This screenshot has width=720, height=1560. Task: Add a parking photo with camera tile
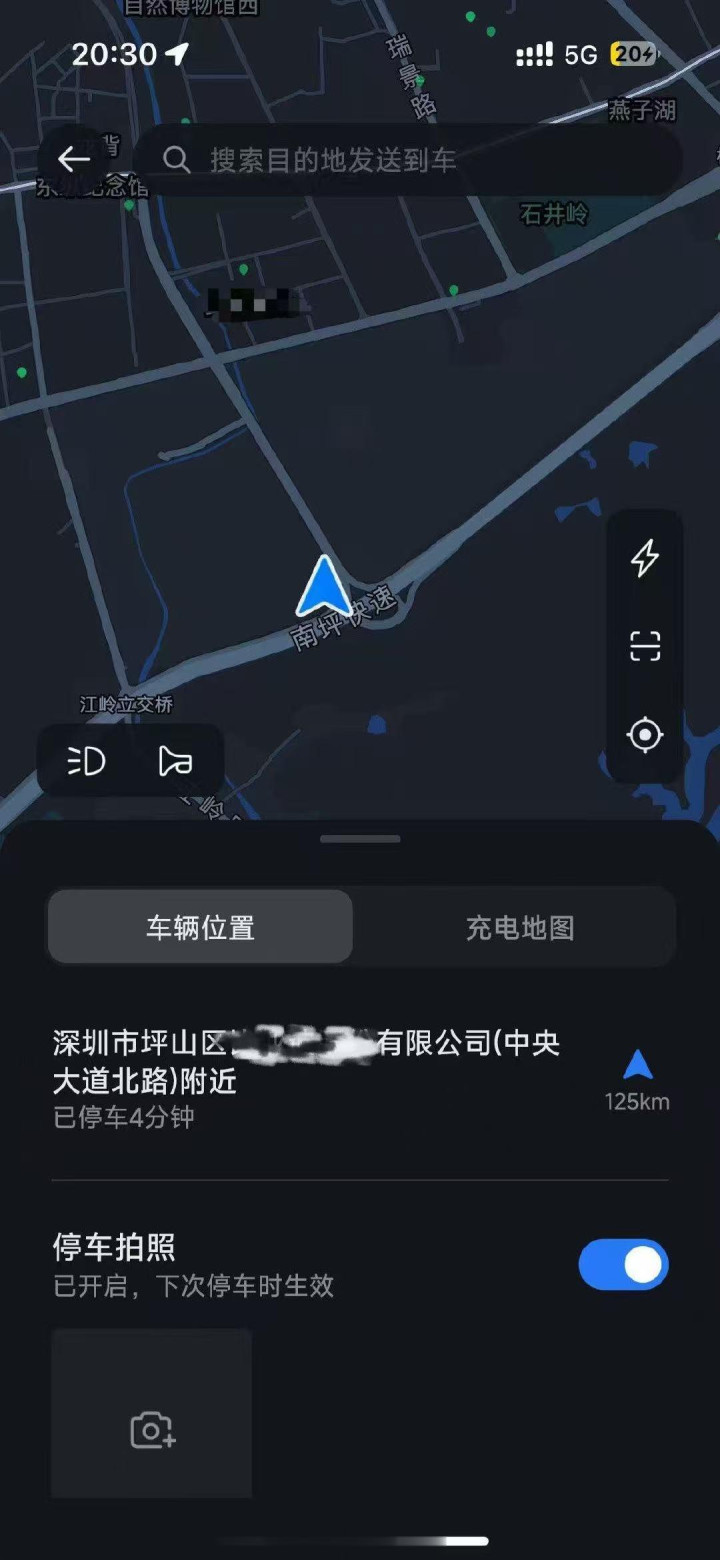click(152, 1413)
